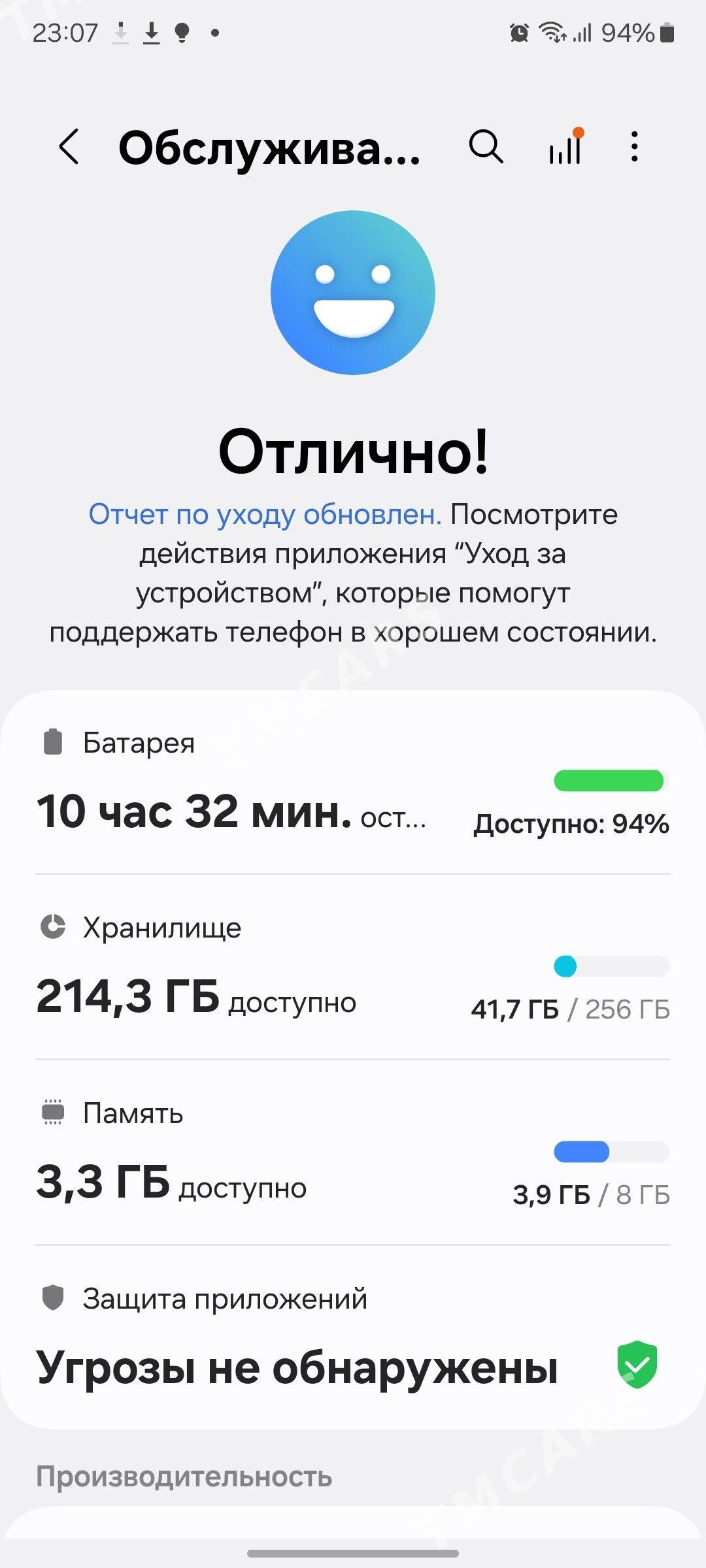Go back using the arrow icon

[69, 146]
